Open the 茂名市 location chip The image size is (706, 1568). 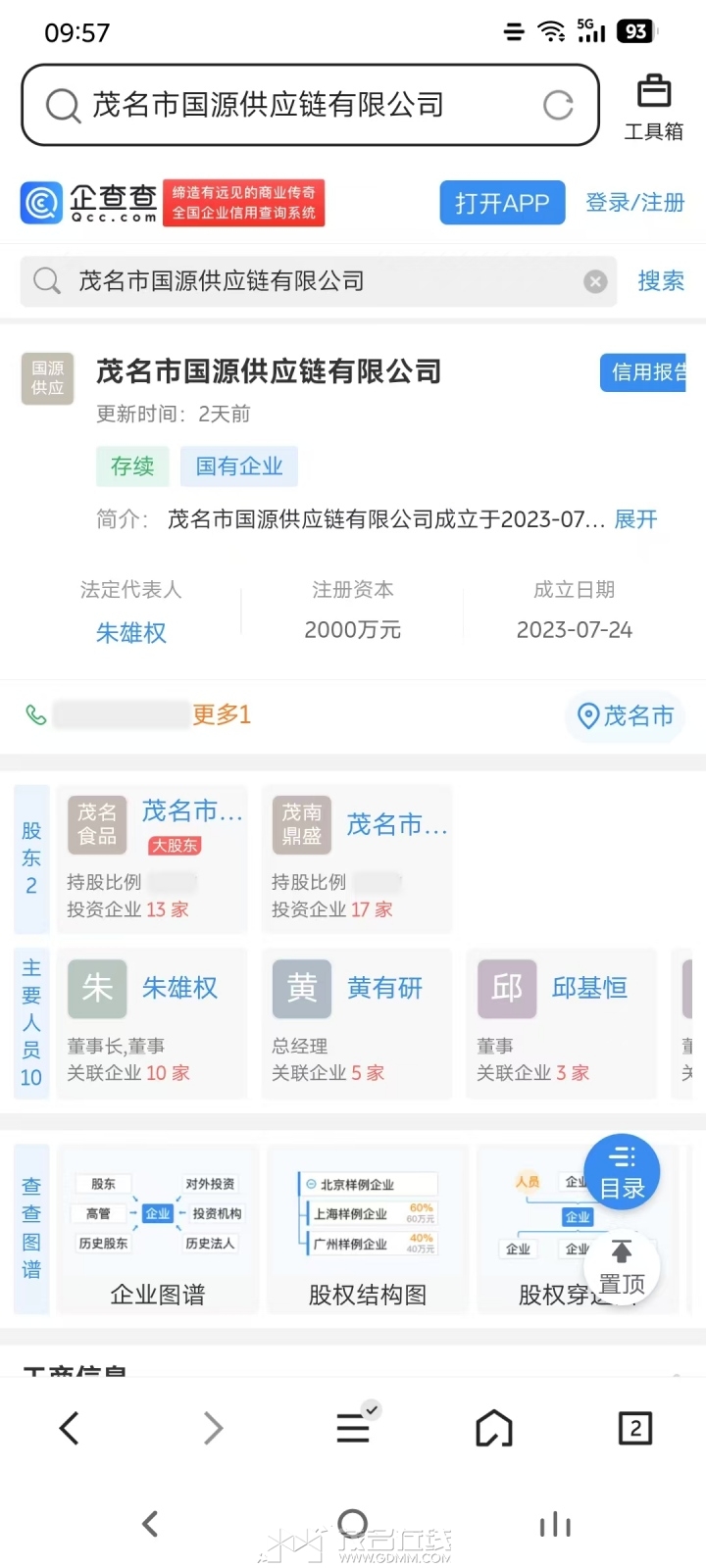[x=626, y=716]
